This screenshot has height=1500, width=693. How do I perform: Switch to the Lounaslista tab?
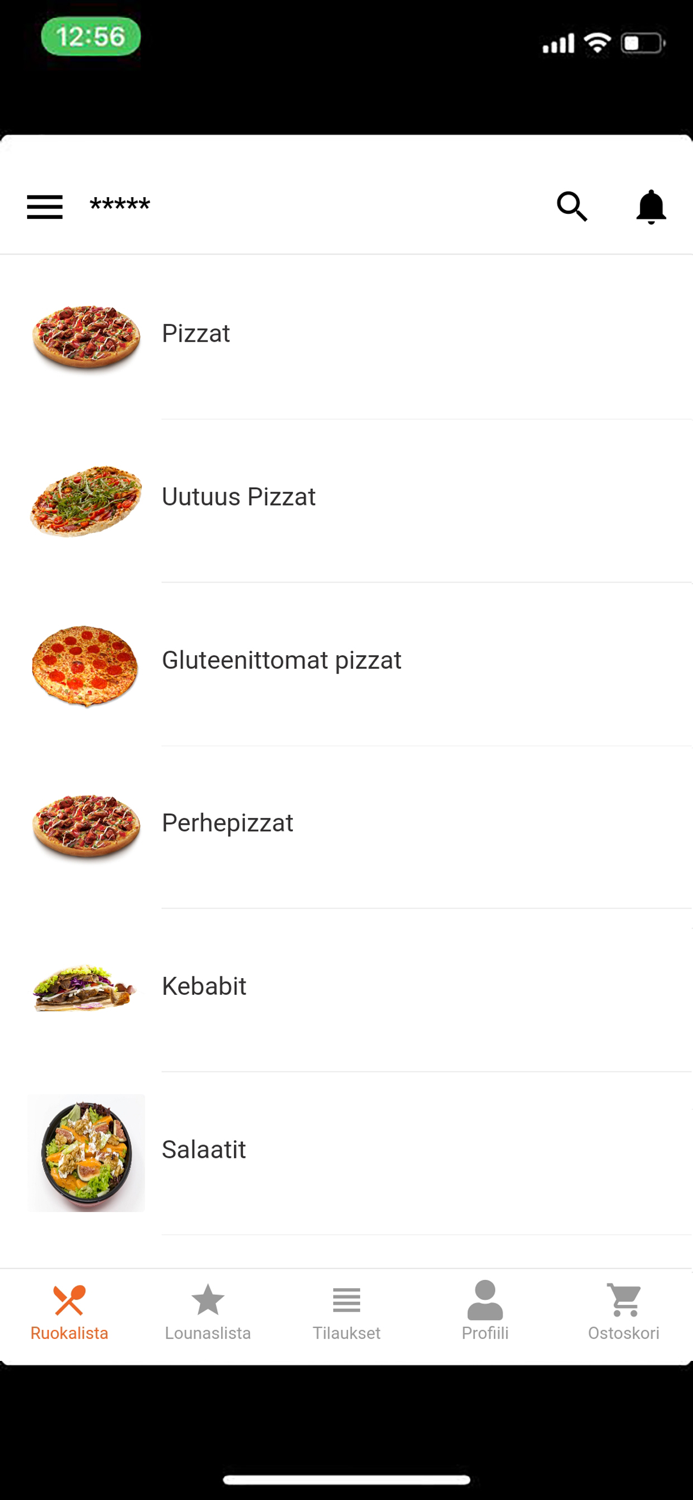click(208, 1312)
